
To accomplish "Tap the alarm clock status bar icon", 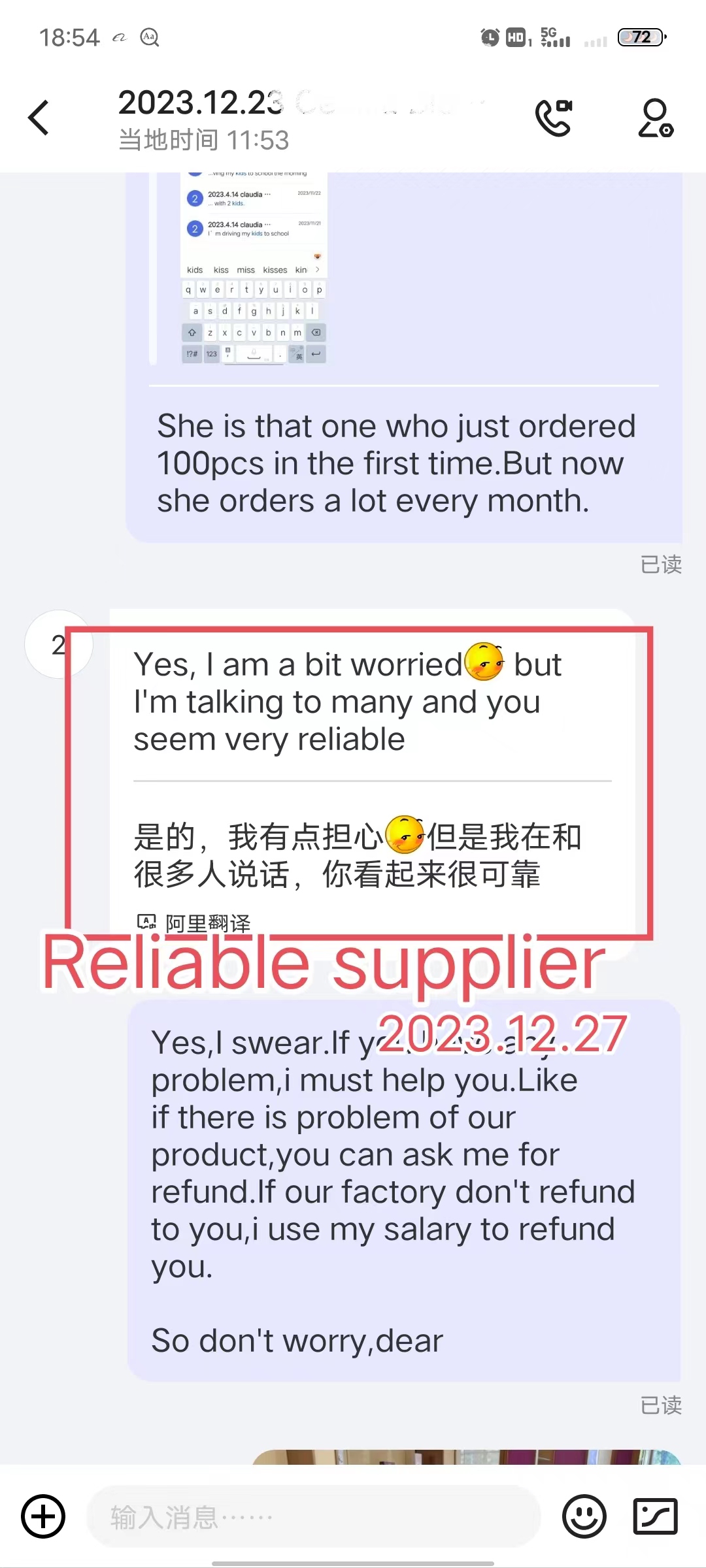I will pos(488,37).
